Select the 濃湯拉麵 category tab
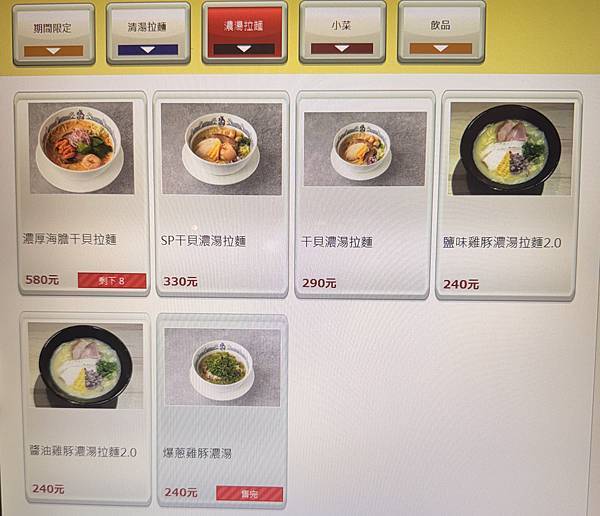Image resolution: width=600 pixels, height=516 pixels. point(244,32)
